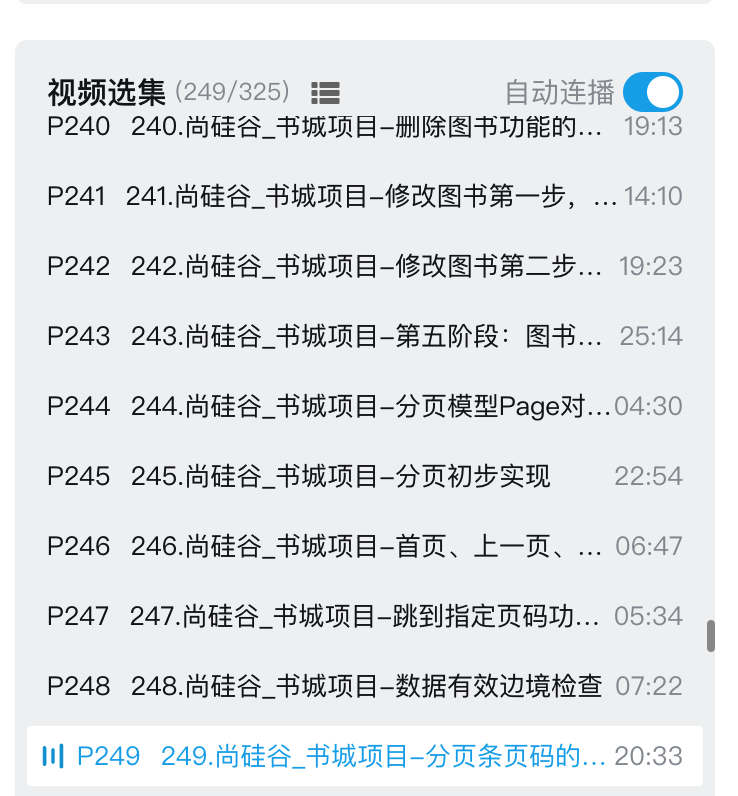
Task: Toggle the 自动连播 autoplay switch
Action: pos(652,93)
